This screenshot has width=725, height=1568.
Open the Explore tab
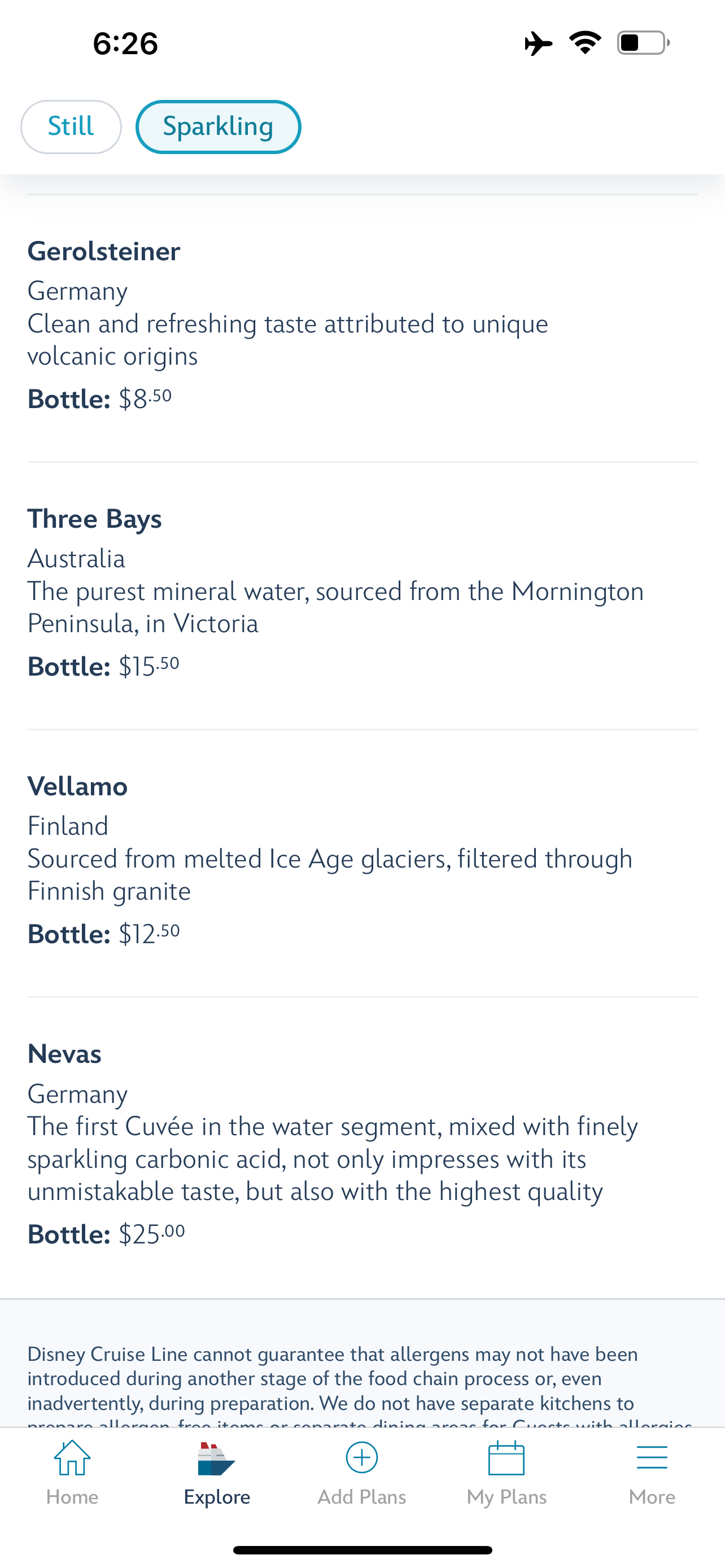217,1472
